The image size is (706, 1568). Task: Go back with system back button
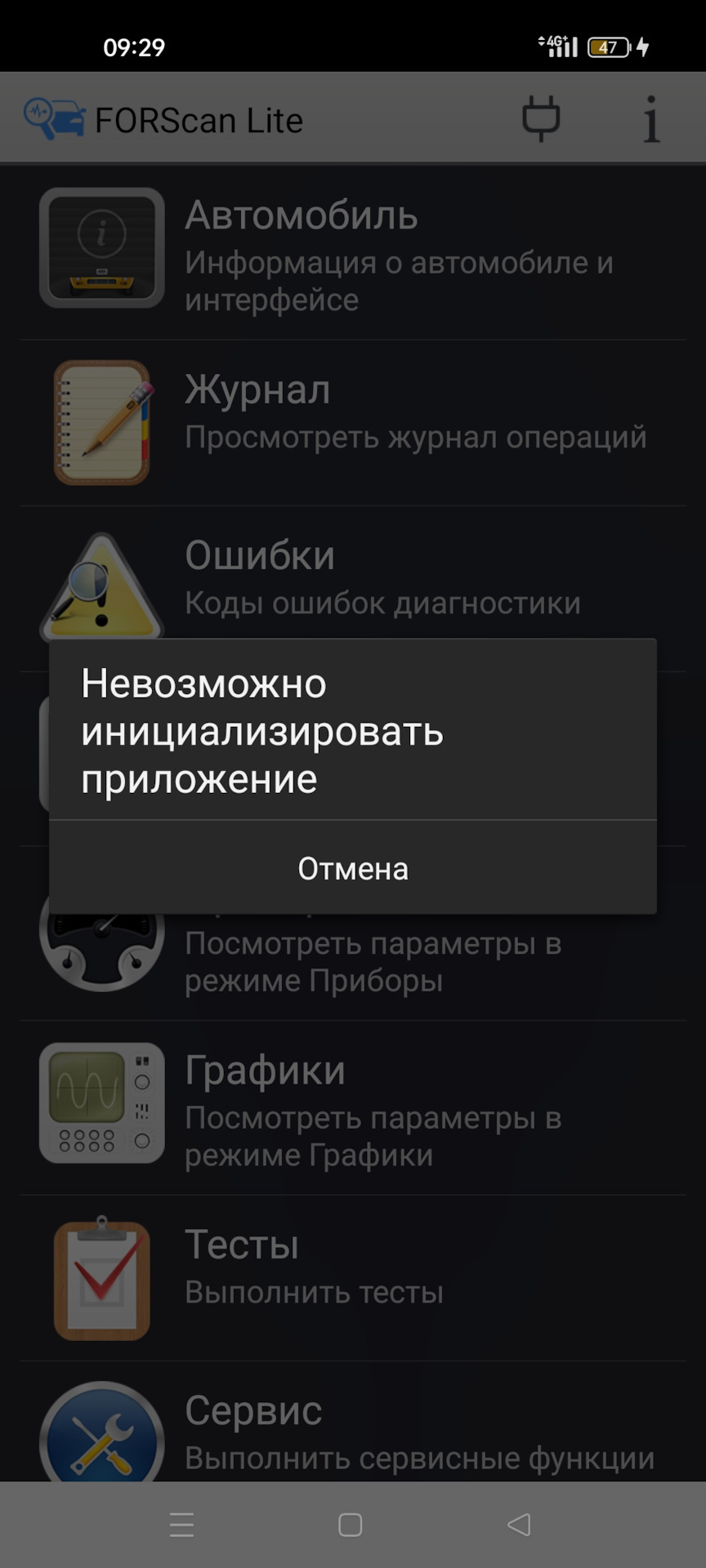coord(519,1524)
